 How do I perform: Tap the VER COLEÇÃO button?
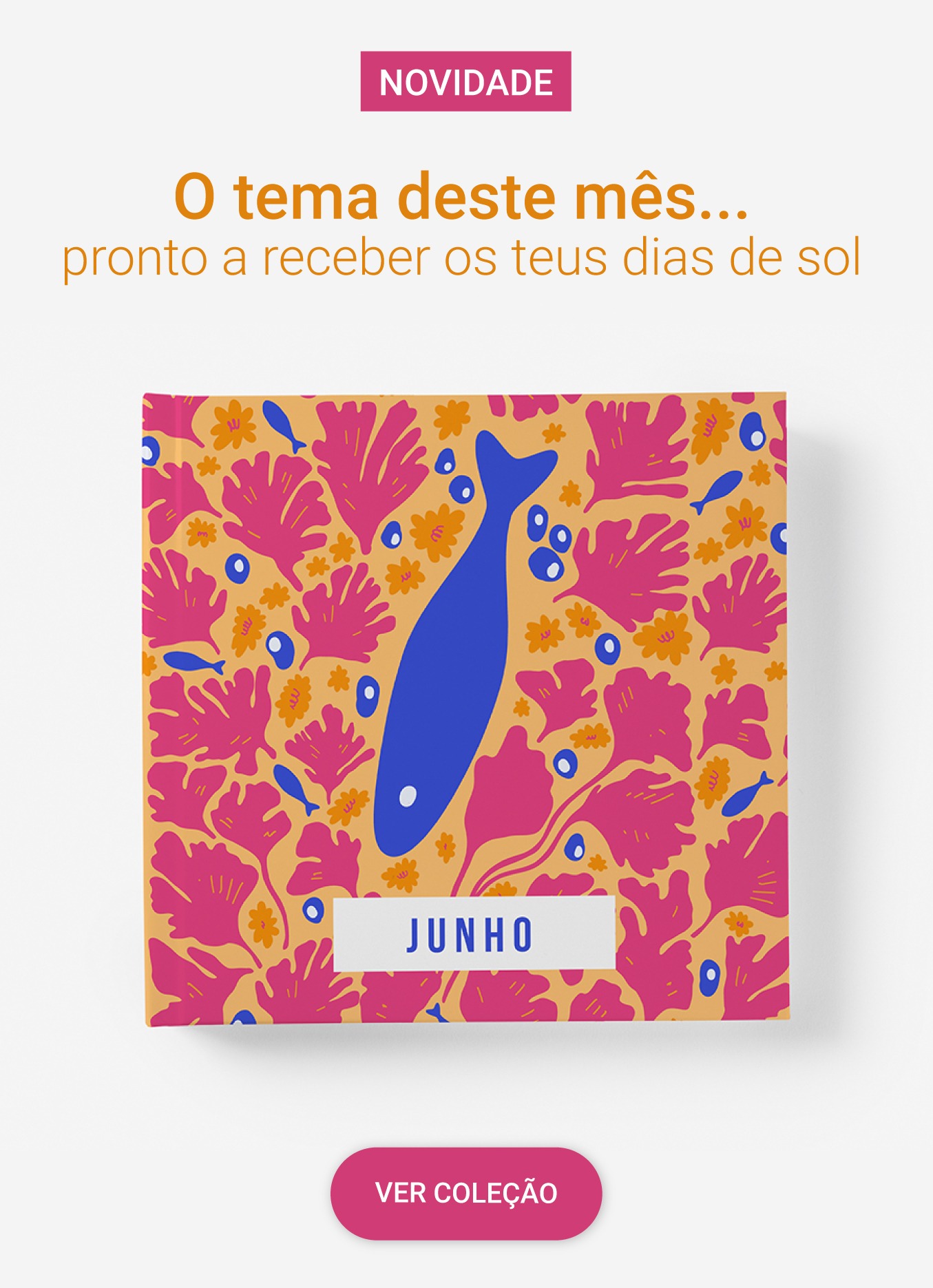click(x=466, y=1194)
